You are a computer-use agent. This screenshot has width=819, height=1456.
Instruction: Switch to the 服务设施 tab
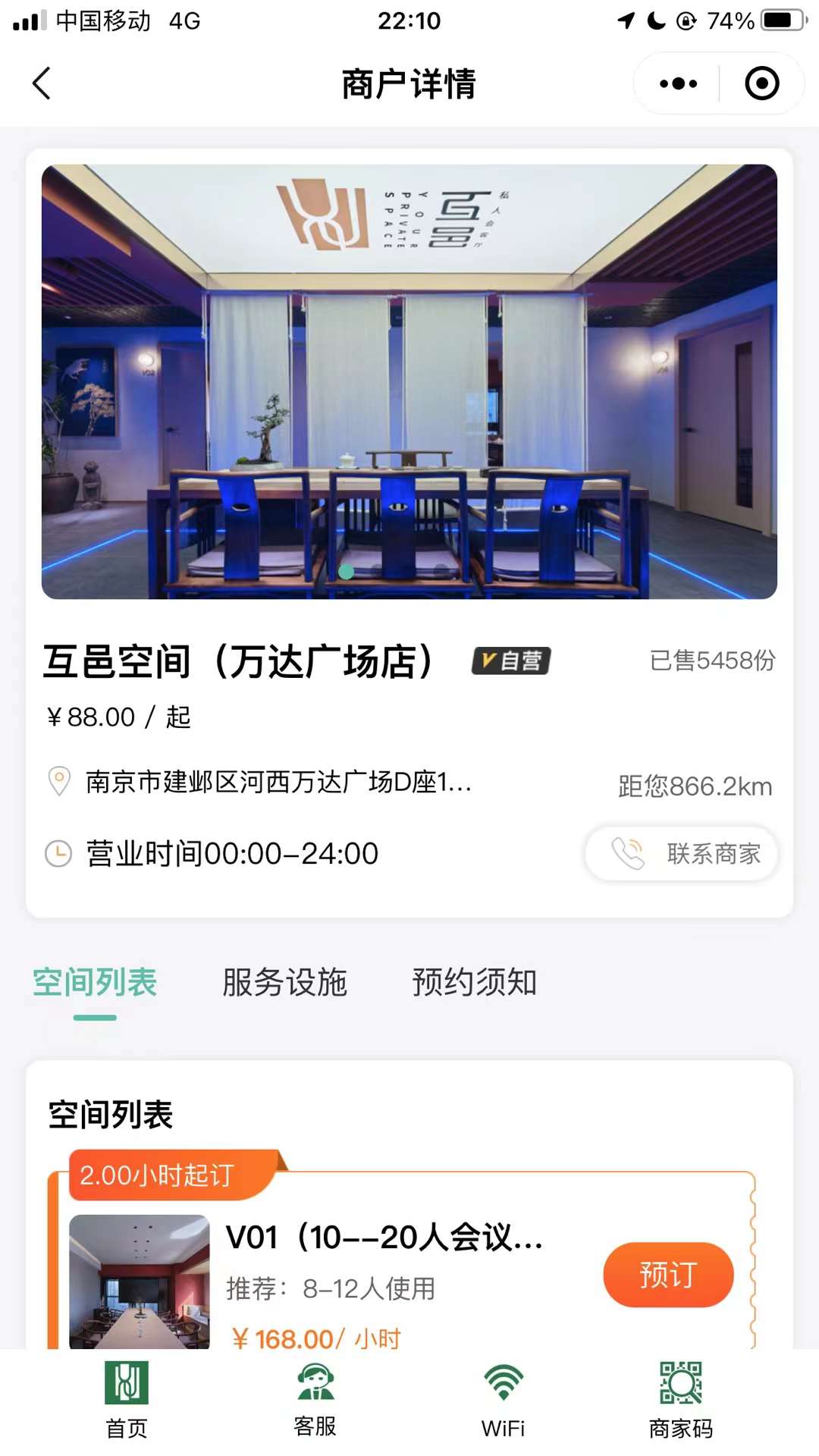[x=284, y=983]
